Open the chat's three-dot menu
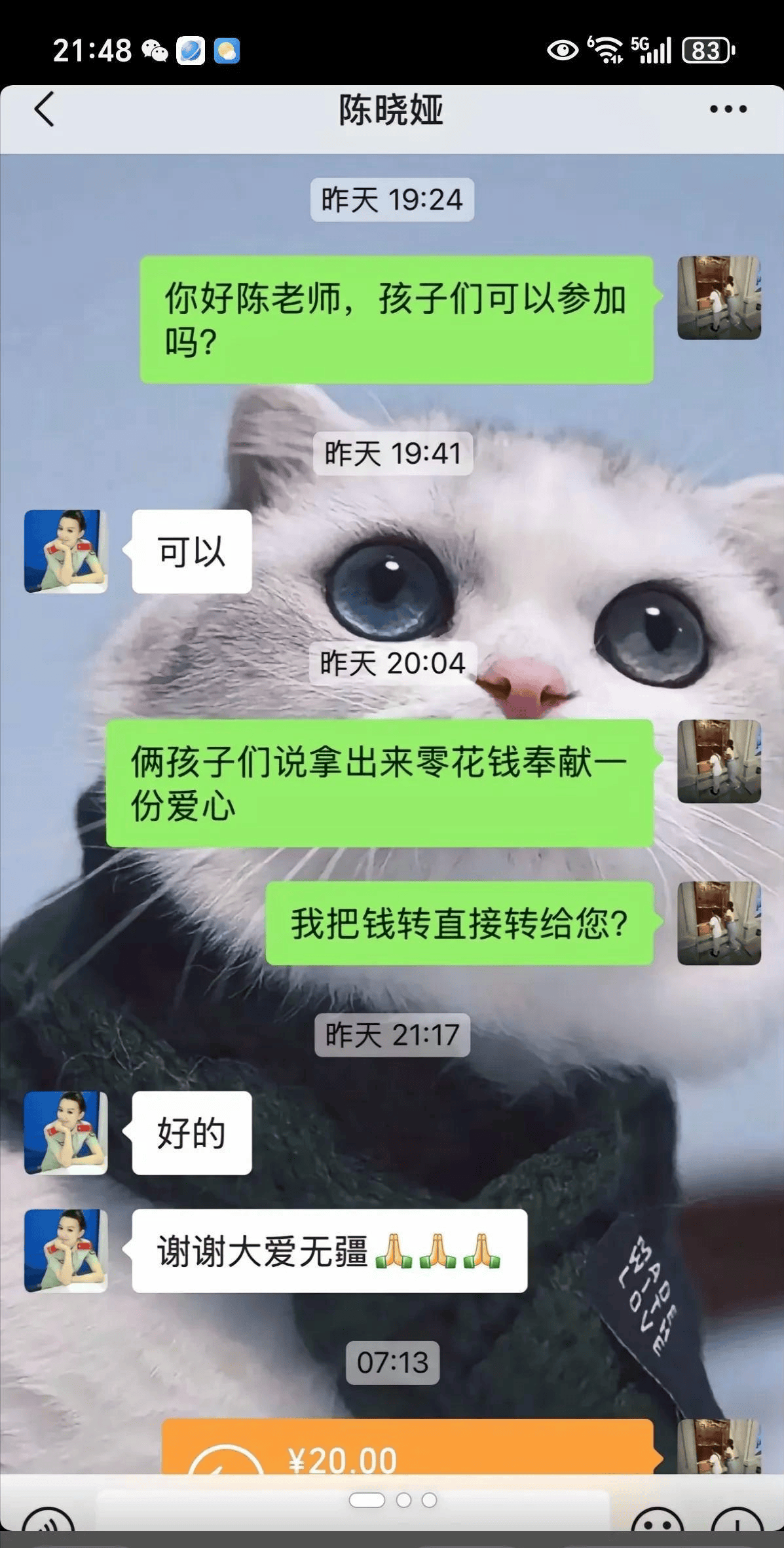 [728, 109]
